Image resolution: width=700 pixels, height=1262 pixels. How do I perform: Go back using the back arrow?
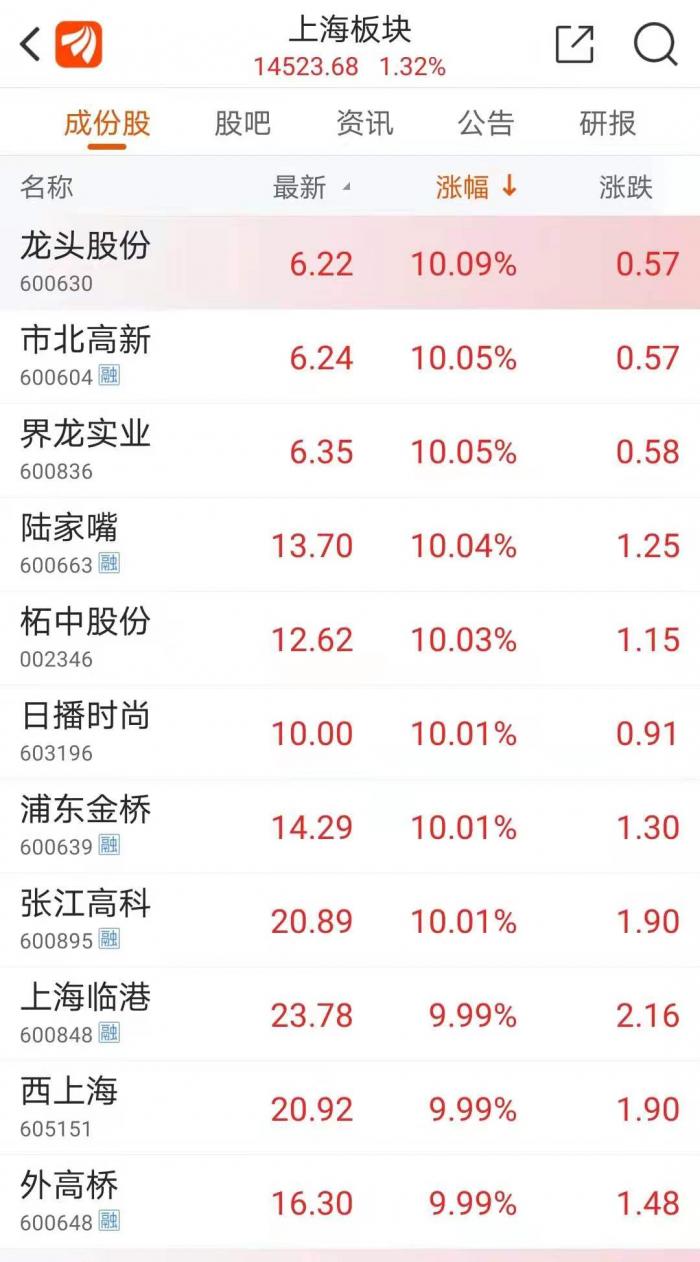(30, 44)
